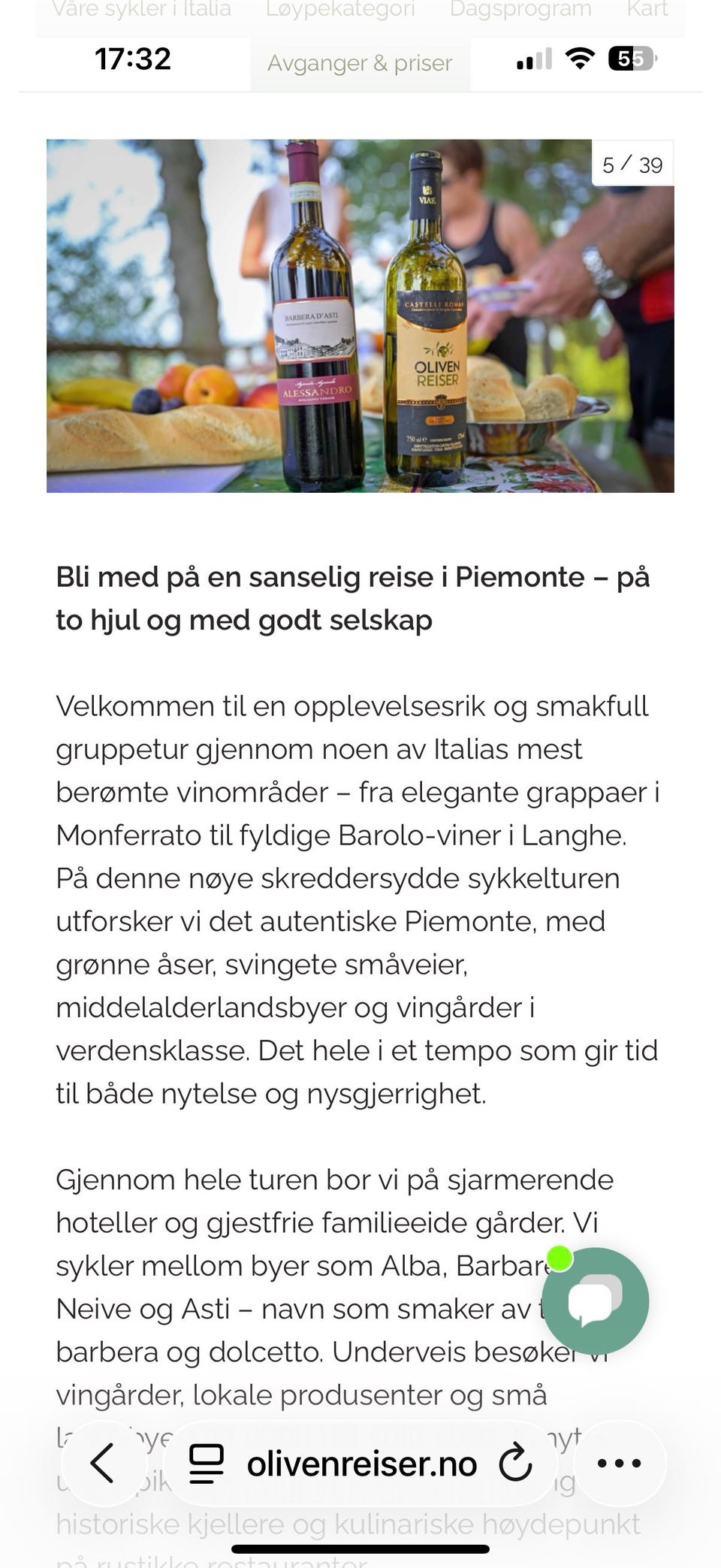This screenshot has height=1568, width=721.
Task: Tap the cellular signal bars icon
Action: tap(532, 58)
